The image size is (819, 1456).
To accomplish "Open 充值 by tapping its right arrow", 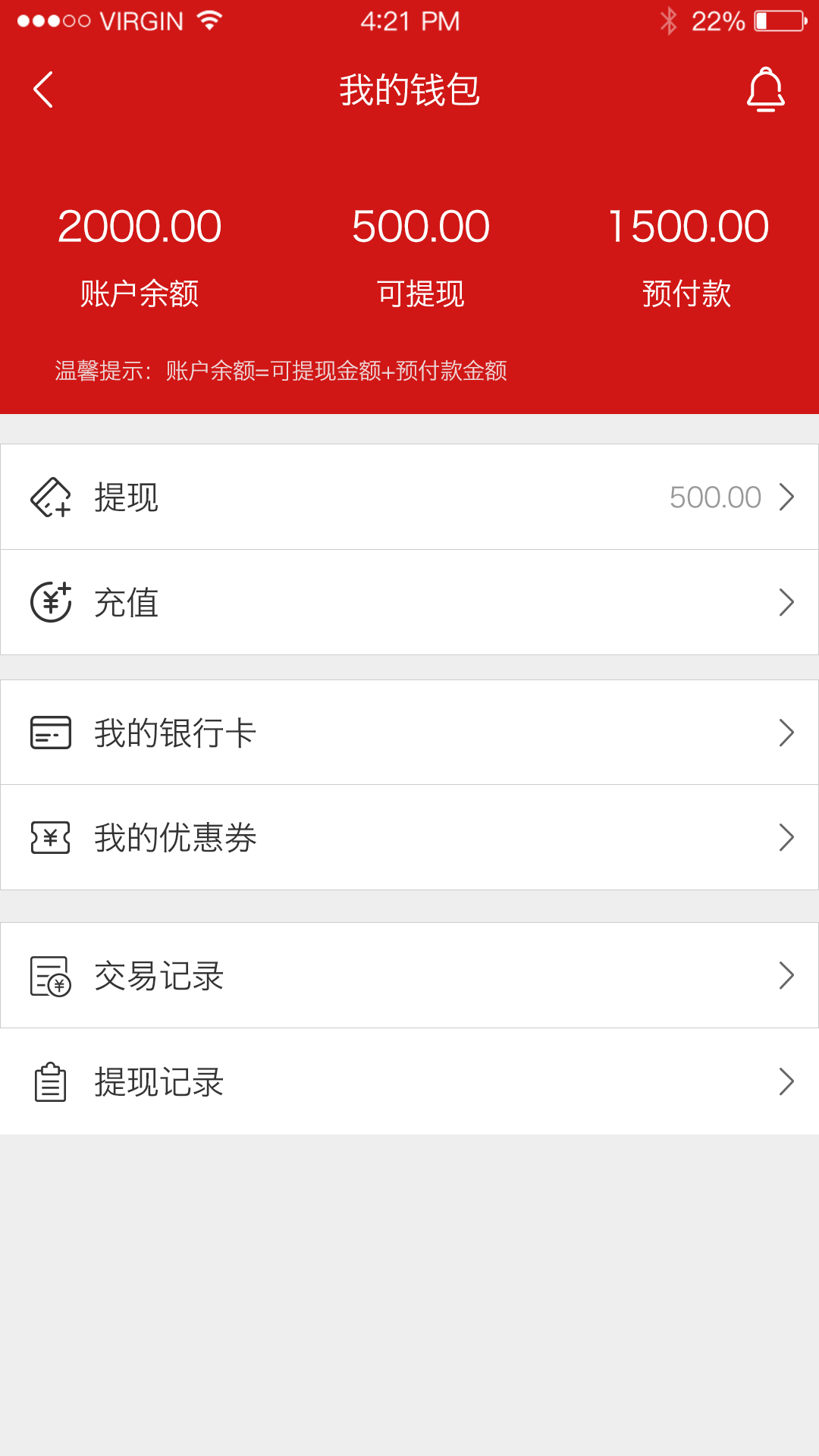I will (x=787, y=602).
